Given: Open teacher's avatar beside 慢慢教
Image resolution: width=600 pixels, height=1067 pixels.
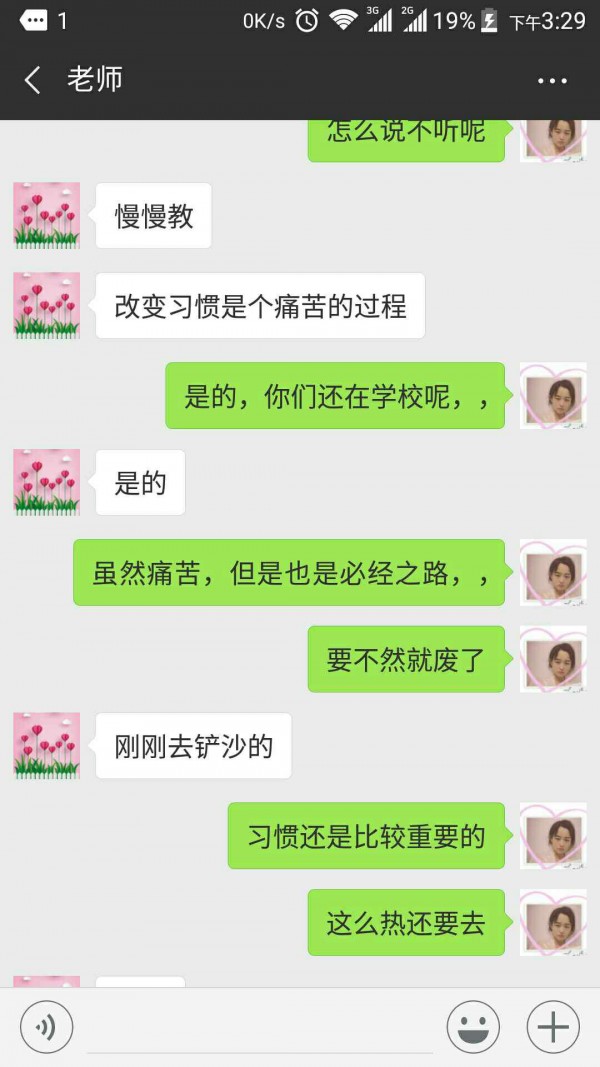Looking at the screenshot, I should point(47,215).
